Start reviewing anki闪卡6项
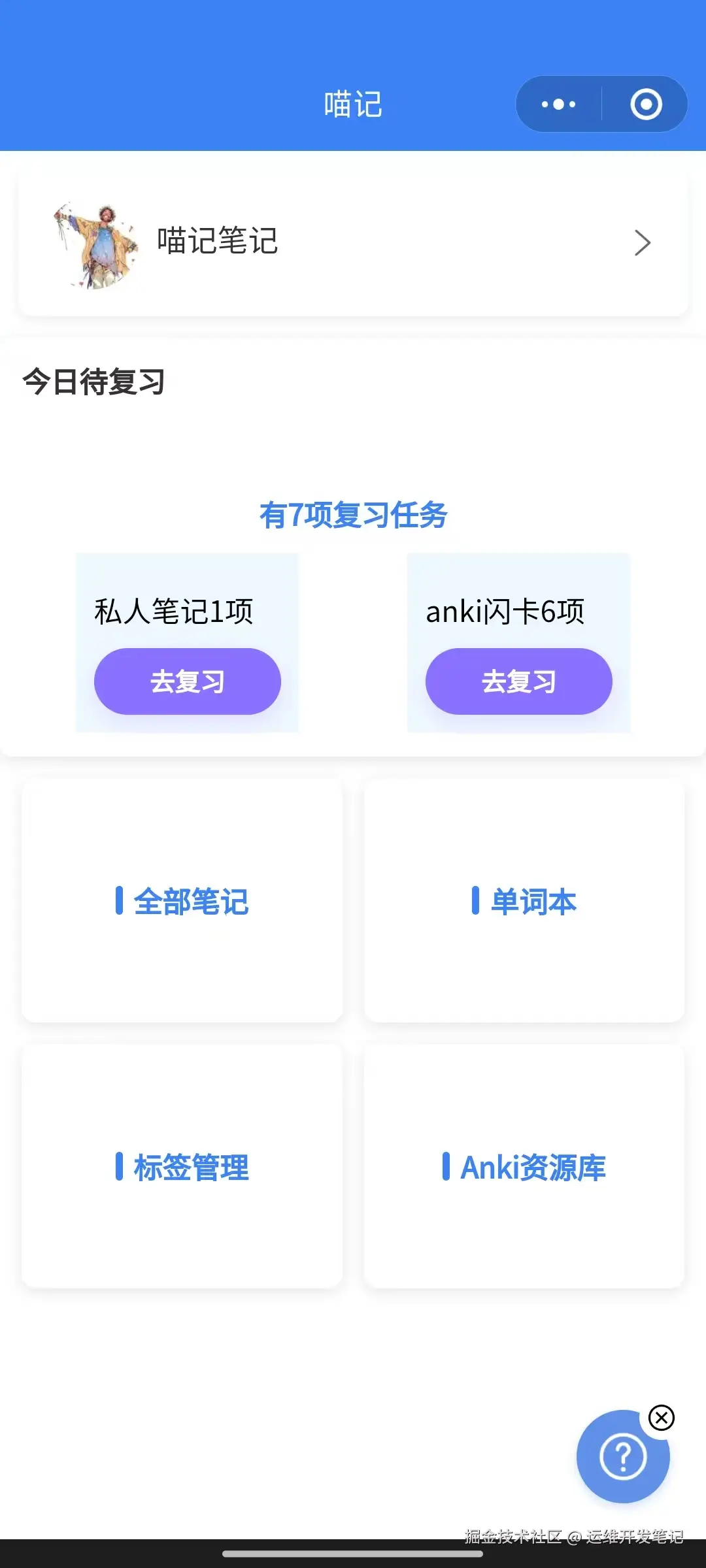 pos(518,681)
